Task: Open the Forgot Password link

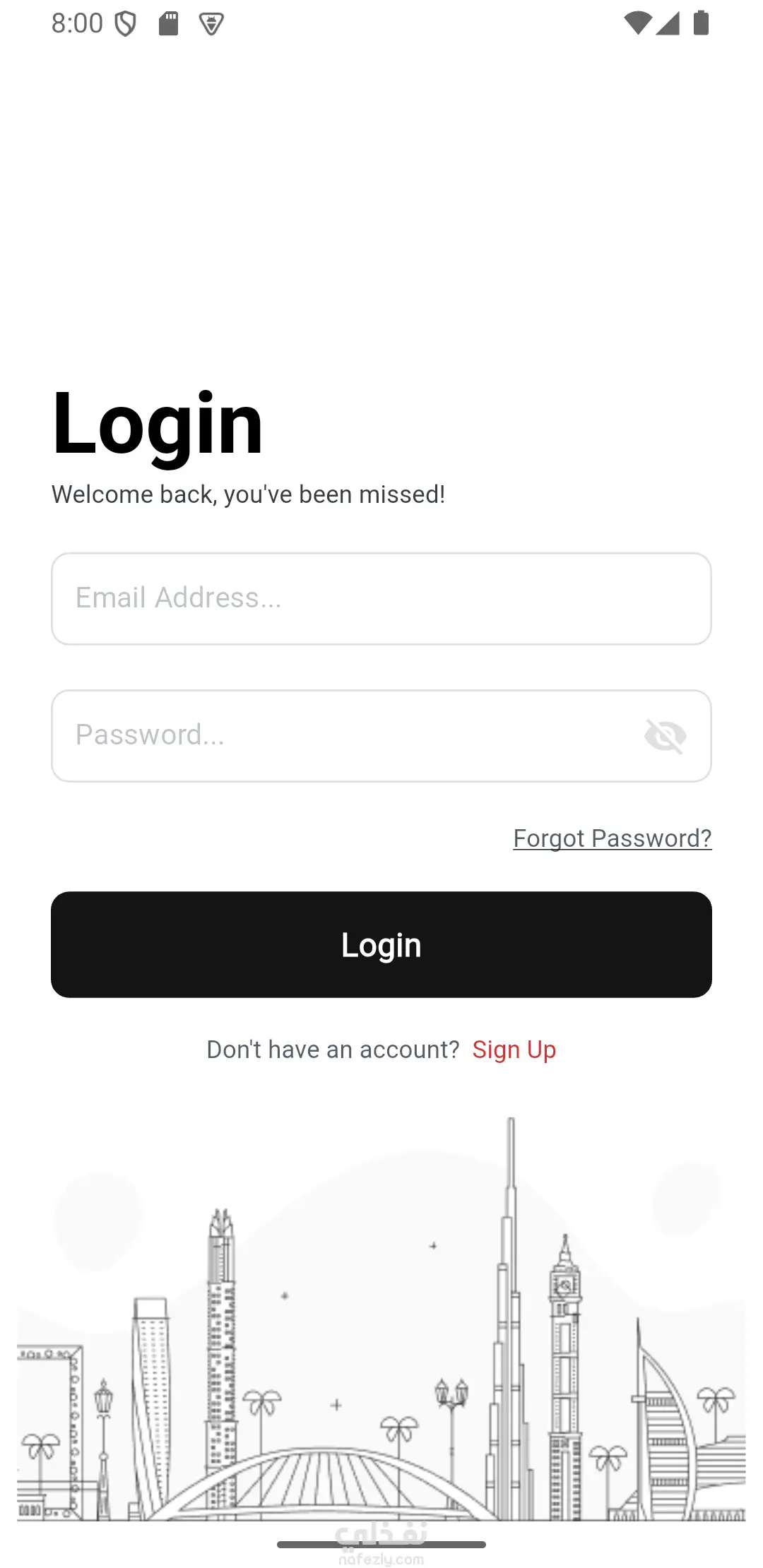Action: 612,838
